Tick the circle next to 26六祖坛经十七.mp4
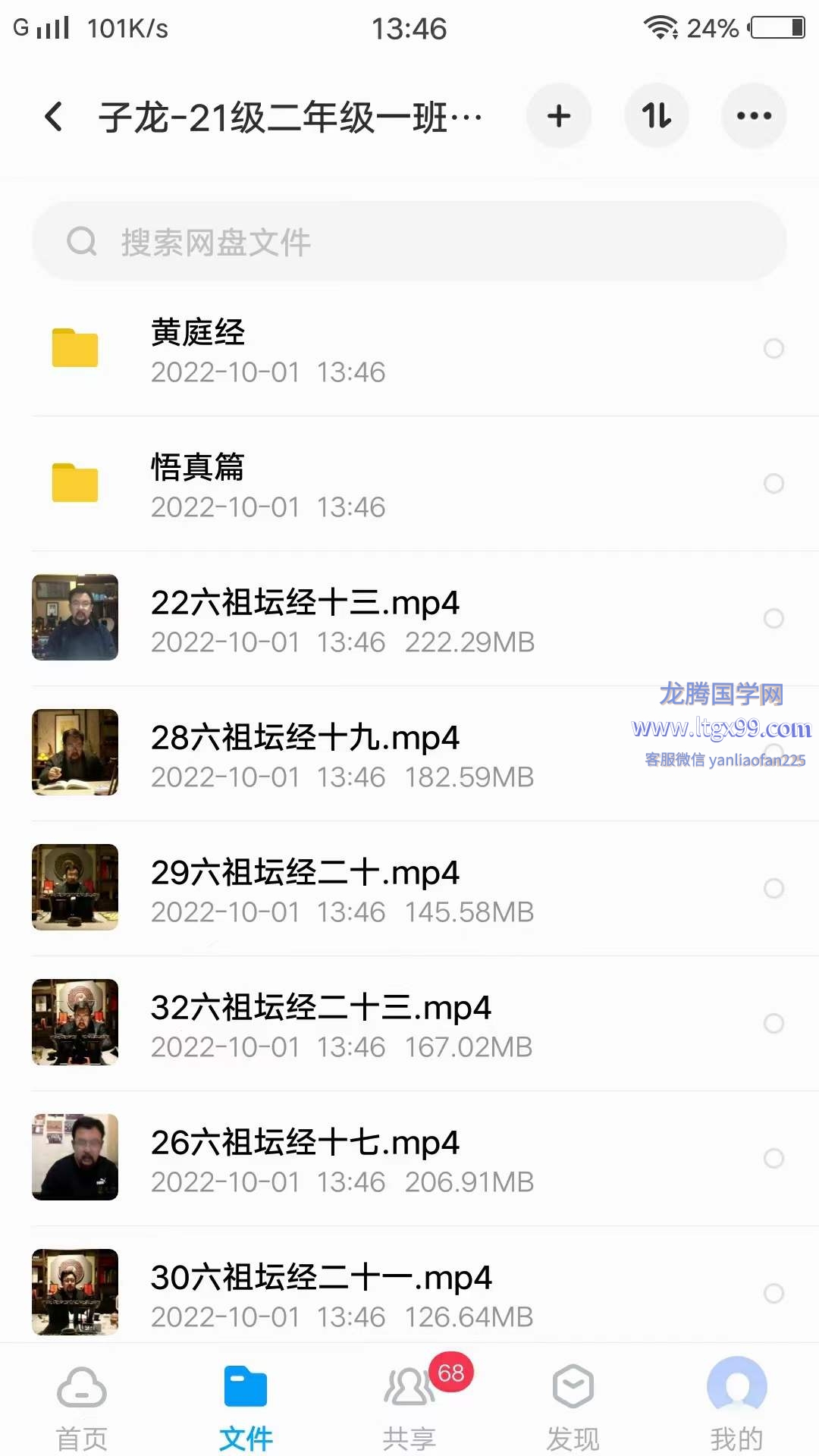The width and height of the screenshot is (819, 1456). [x=773, y=1158]
